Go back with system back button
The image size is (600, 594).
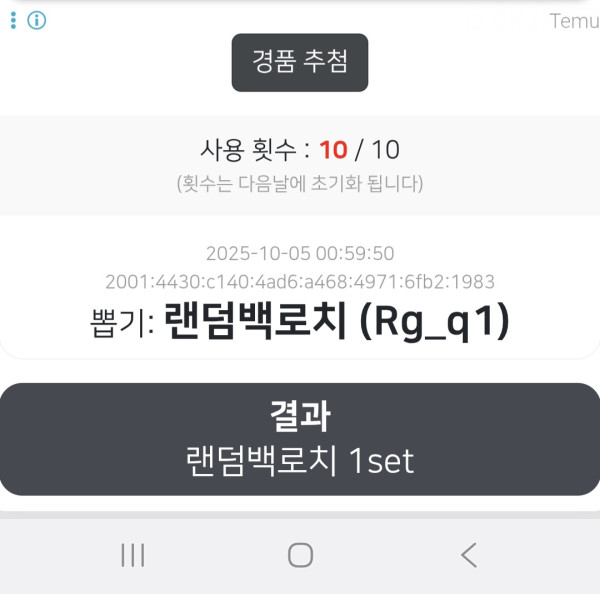pos(468,555)
